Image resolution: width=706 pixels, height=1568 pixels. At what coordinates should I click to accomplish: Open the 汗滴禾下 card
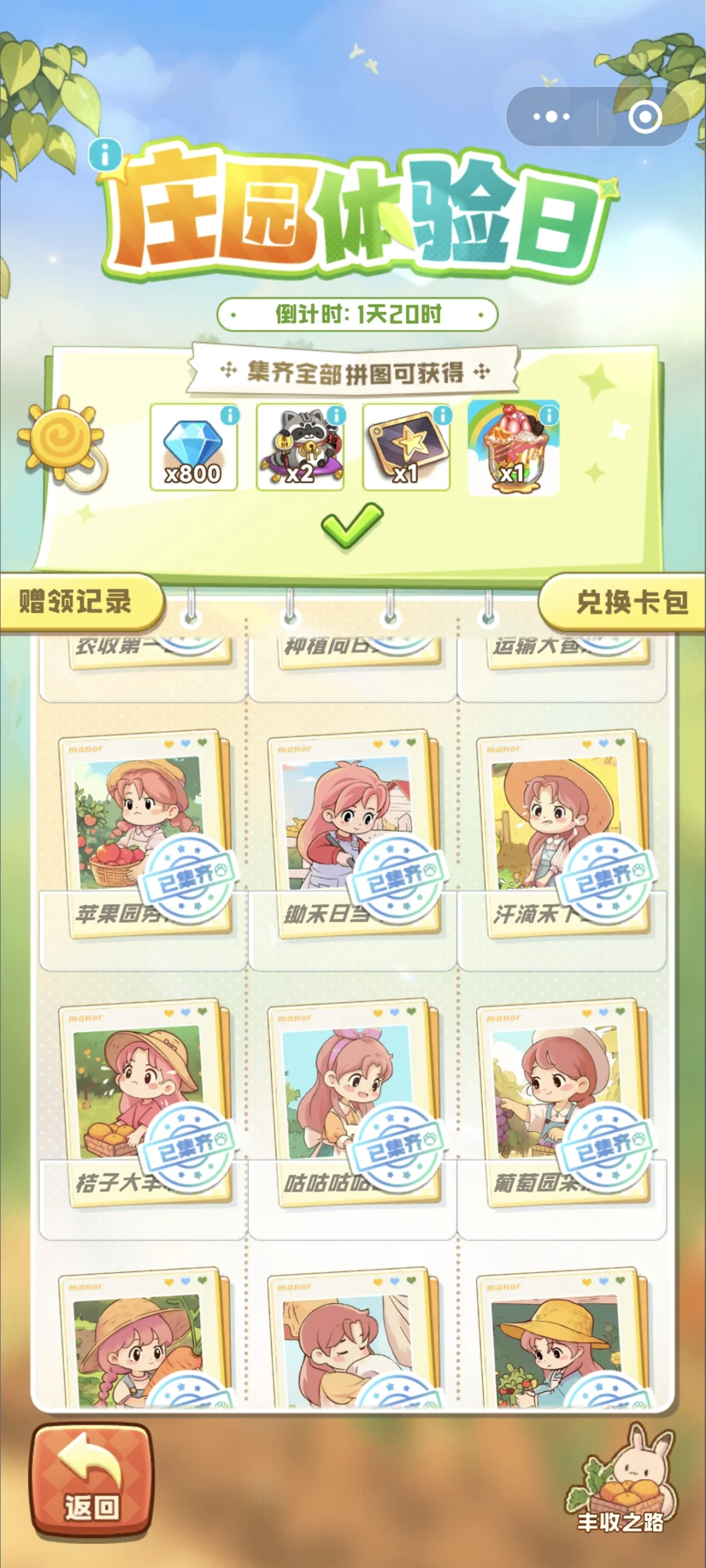pos(563,835)
